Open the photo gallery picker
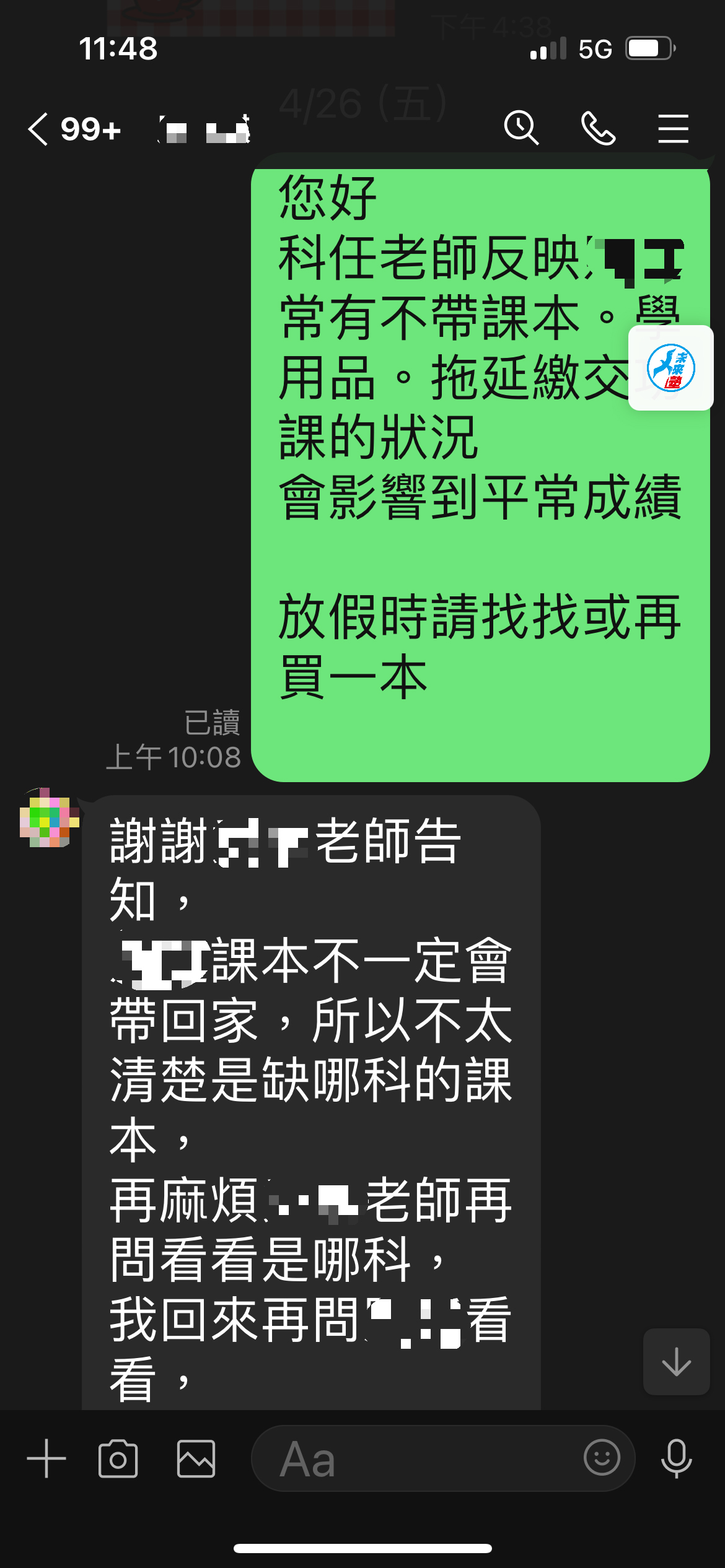 [x=196, y=1458]
